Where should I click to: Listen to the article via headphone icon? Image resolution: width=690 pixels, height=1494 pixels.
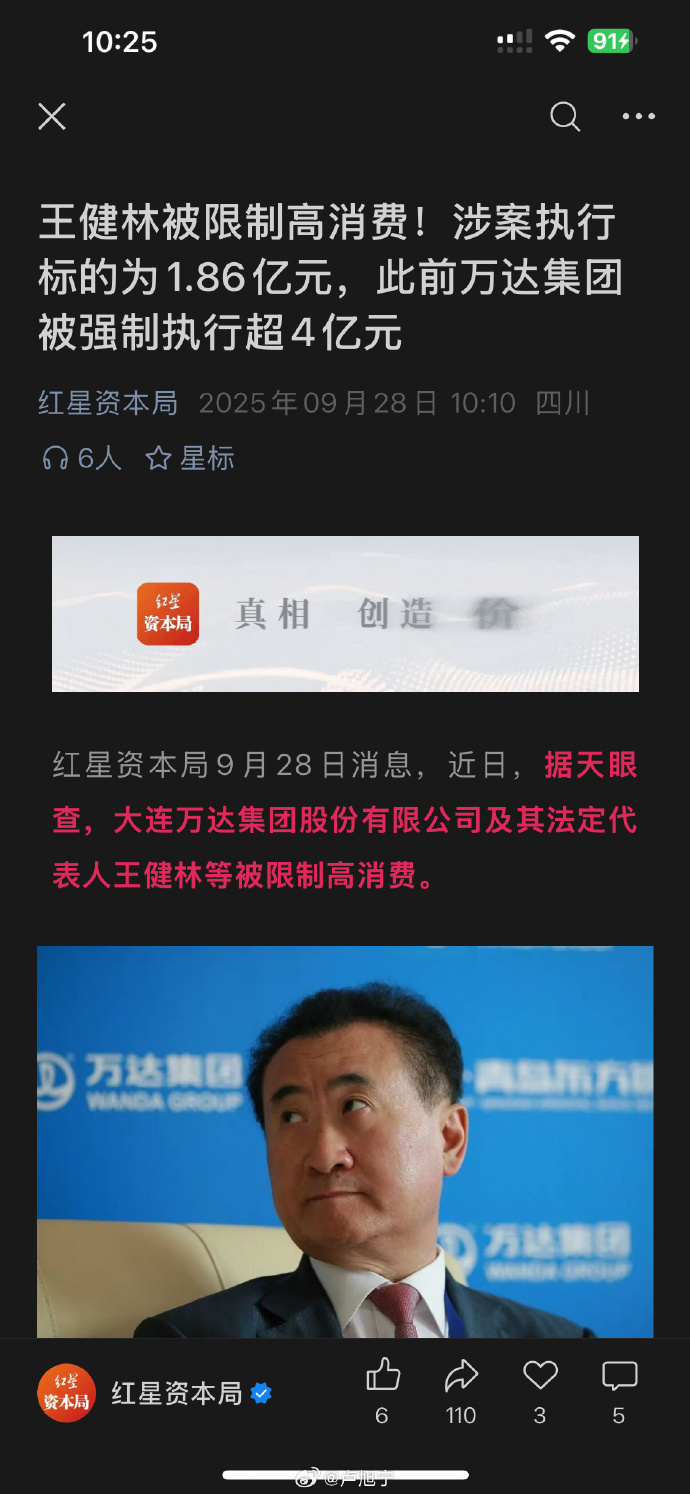(55, 458)
